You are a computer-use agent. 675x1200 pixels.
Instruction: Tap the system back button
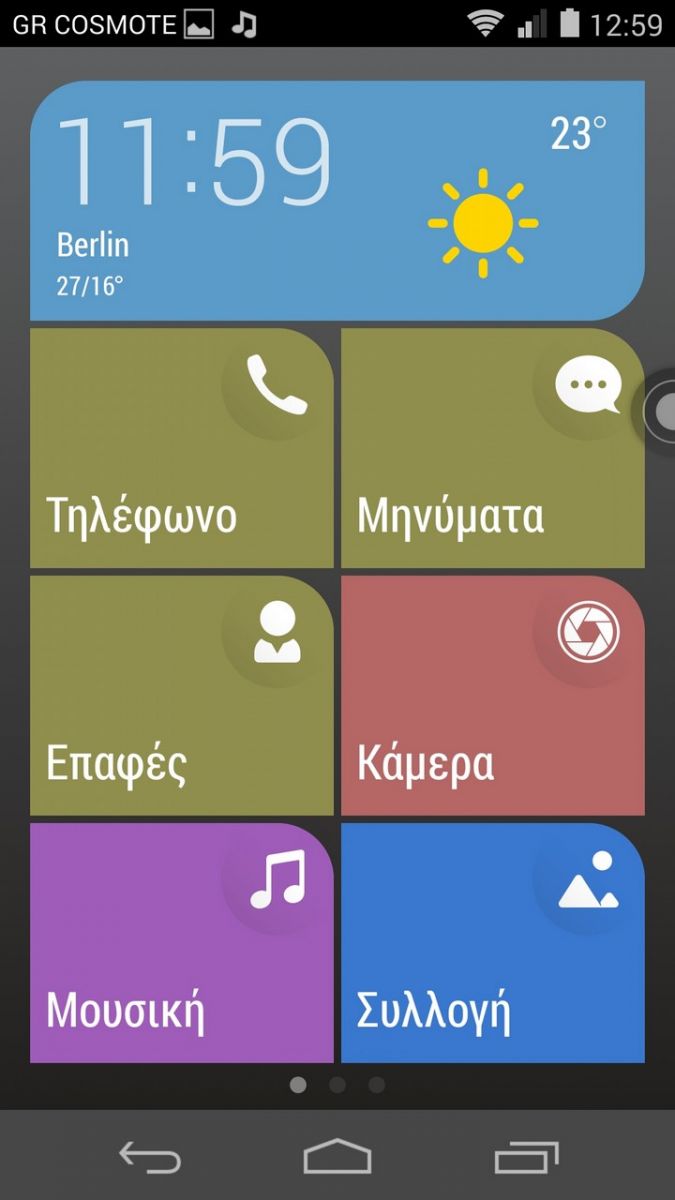[150, 1157]
